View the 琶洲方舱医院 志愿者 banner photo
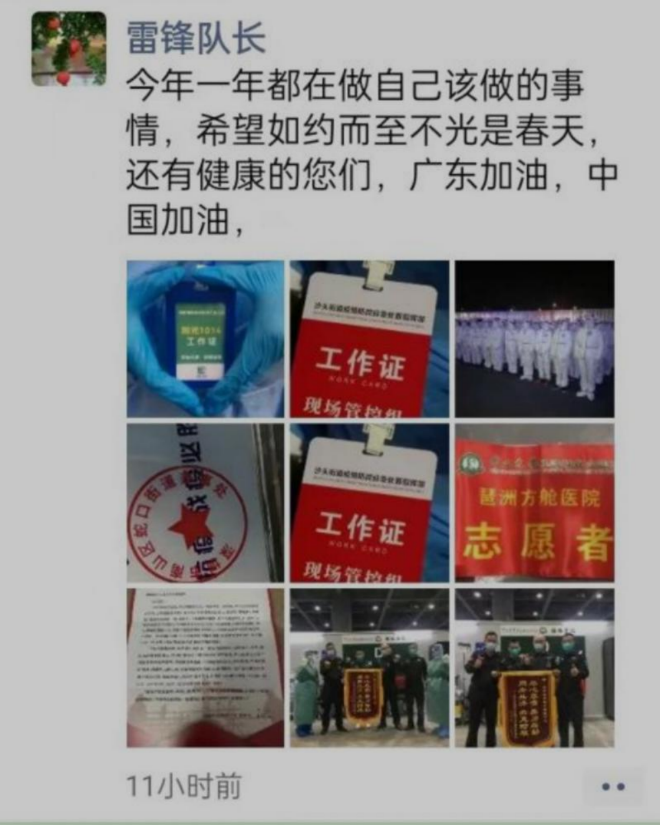 [534, 503]
